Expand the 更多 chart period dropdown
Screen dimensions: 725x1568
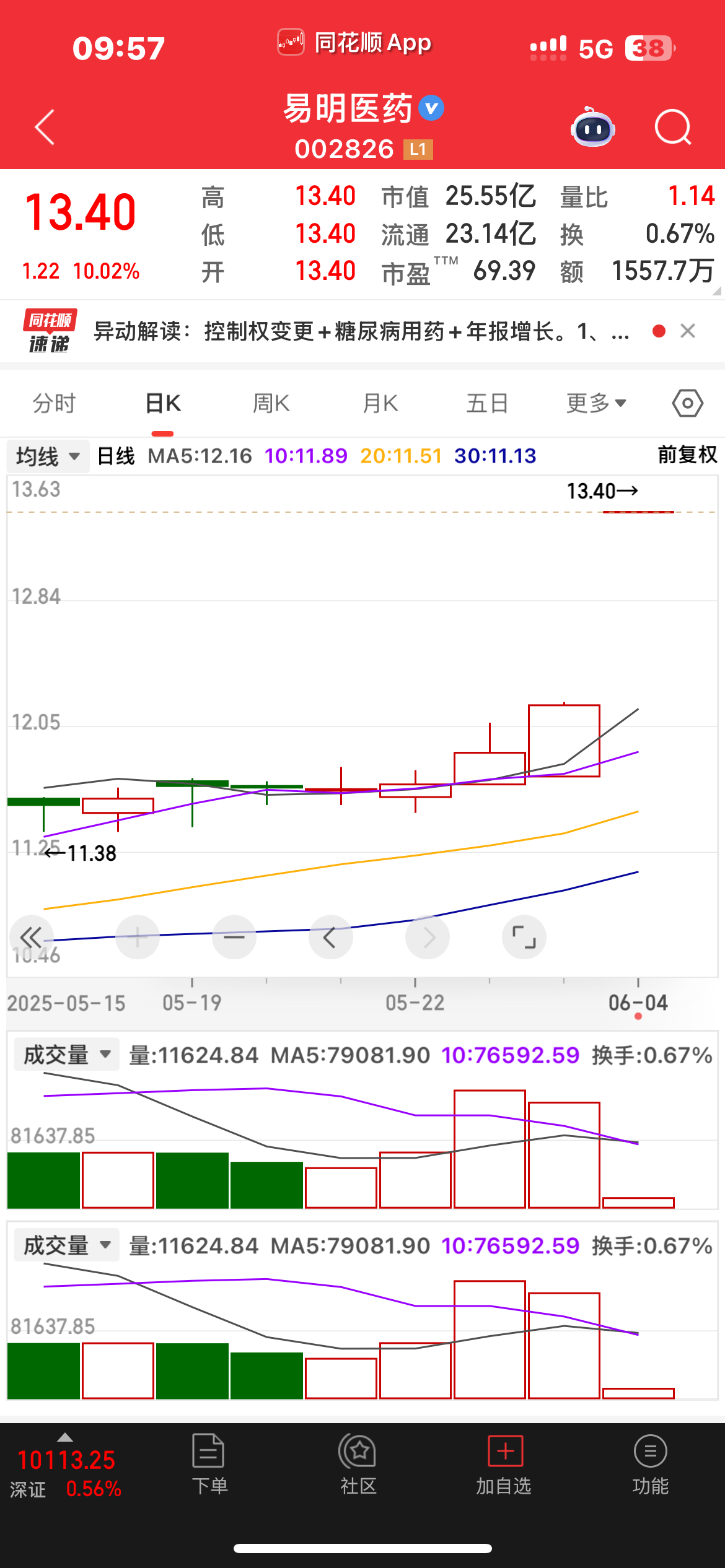coord(596,404)
